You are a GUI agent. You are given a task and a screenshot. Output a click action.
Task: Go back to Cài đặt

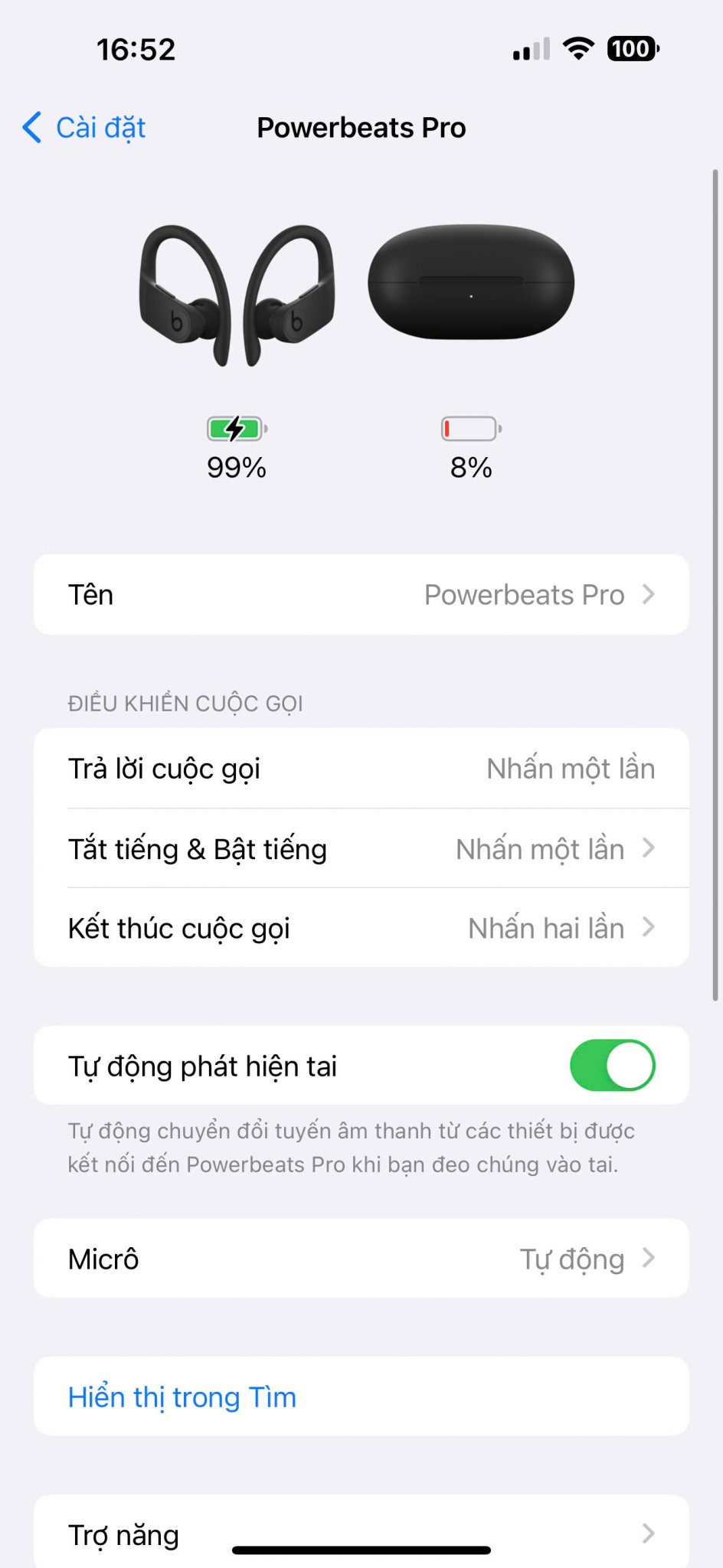point(84,127)
